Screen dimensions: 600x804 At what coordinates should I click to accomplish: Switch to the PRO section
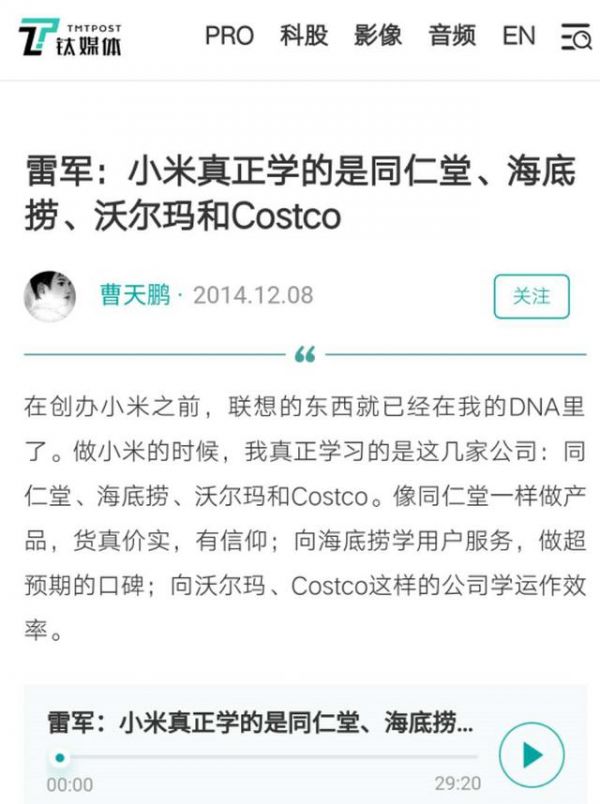pos(229,36)
